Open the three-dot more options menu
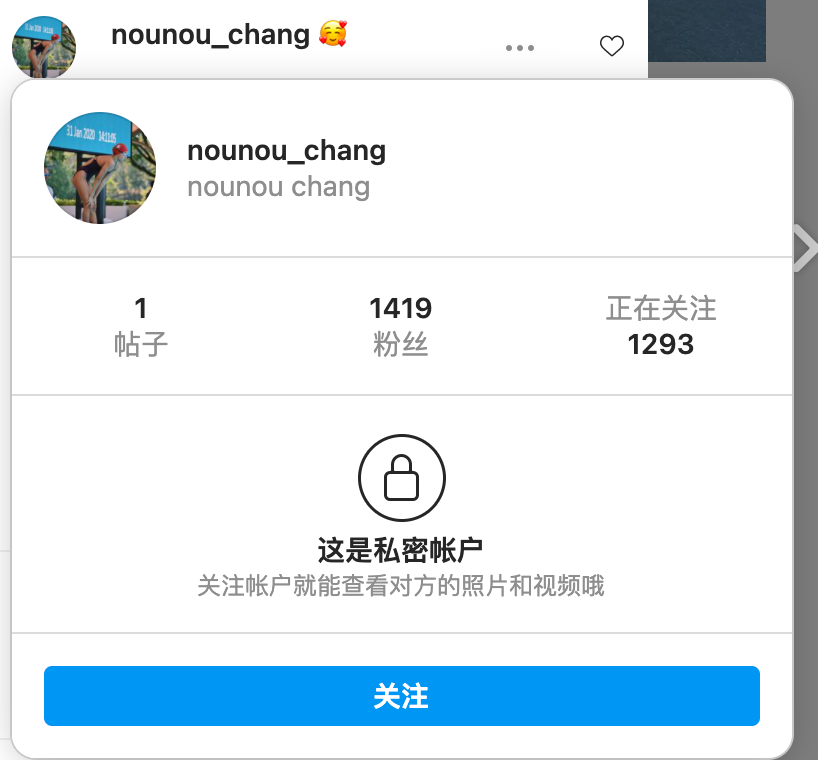Image resolution: width=818 pixels, height=760 pixels. click(520, 48)
